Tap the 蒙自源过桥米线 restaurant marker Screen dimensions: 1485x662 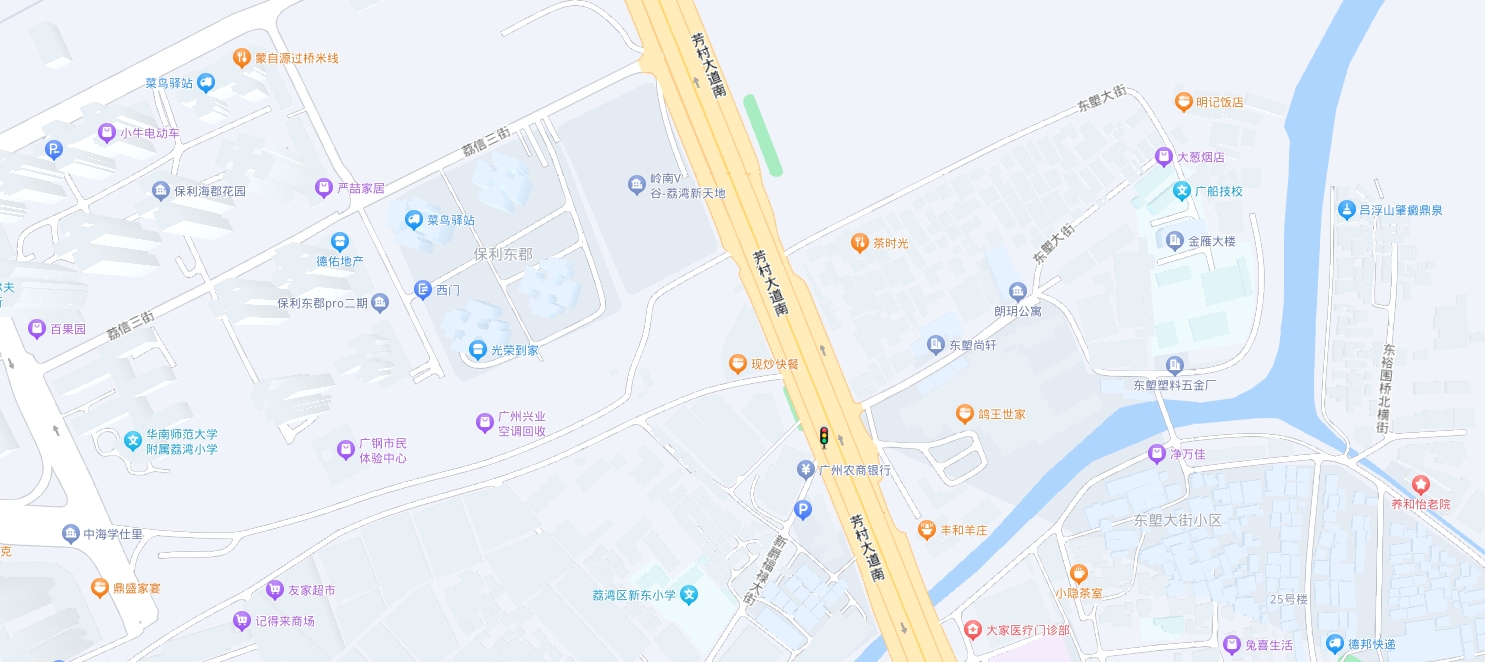click(x=241, y=58)
